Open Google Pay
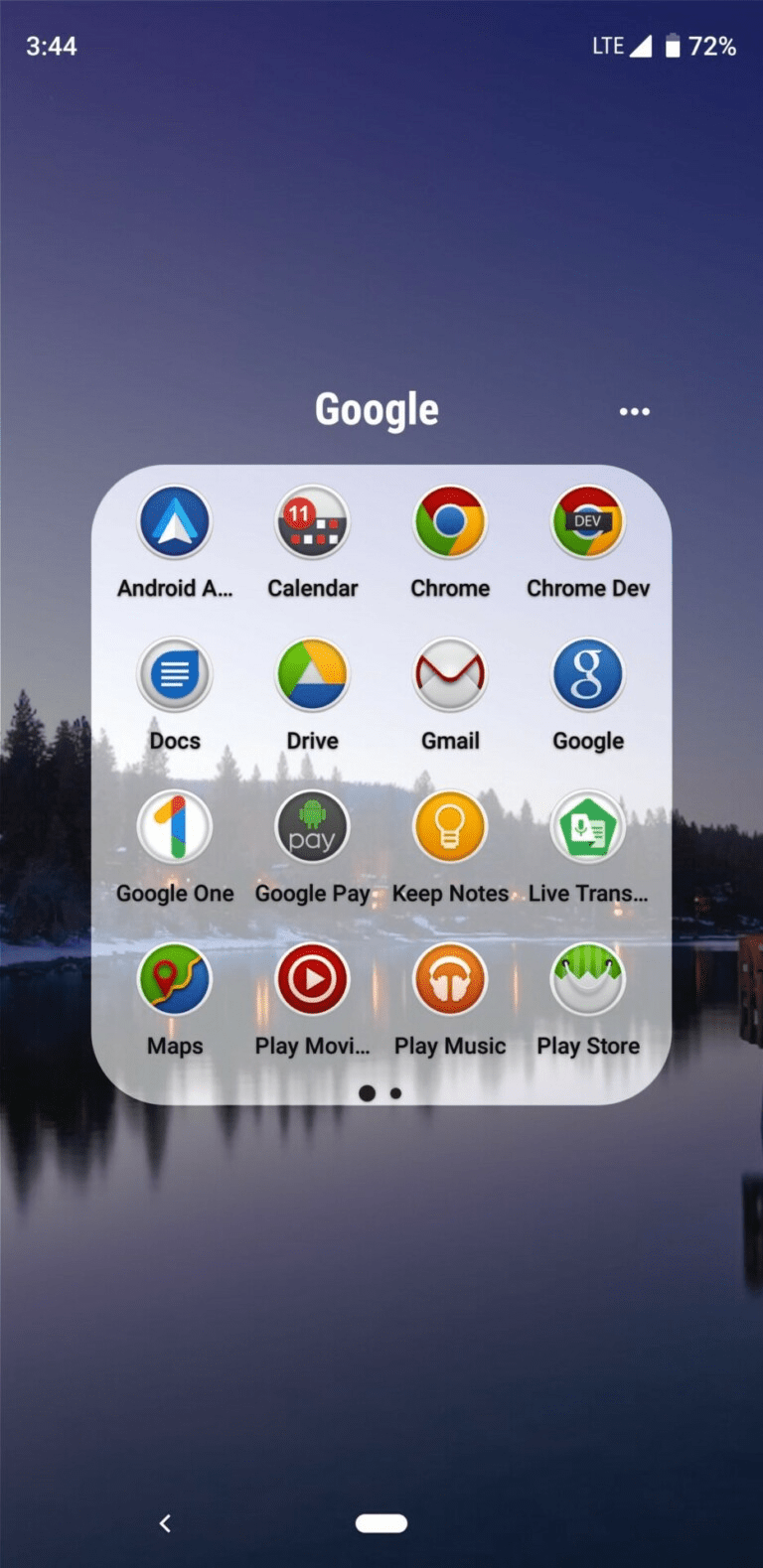763x1568 pixels. (312, 827)
